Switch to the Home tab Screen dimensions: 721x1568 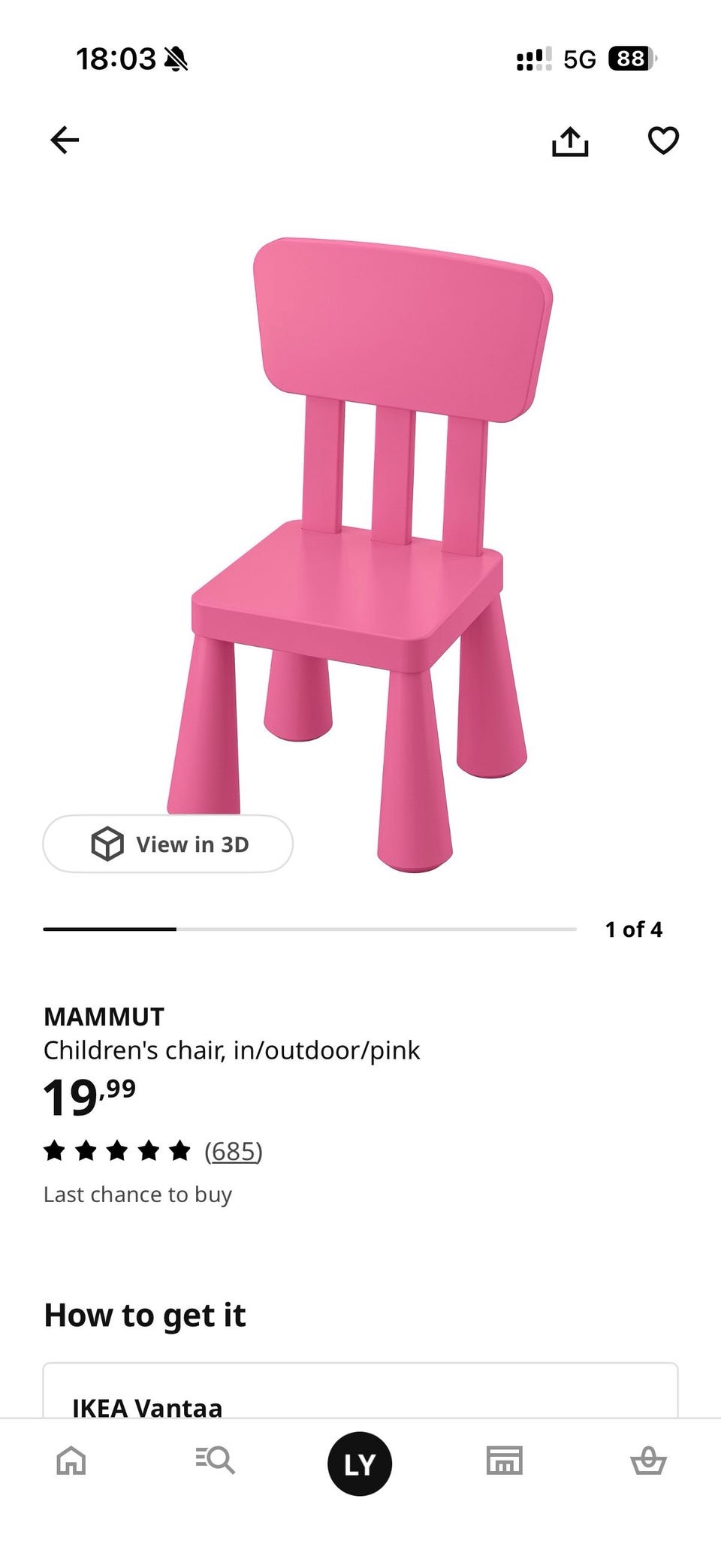click(71, 1461)
